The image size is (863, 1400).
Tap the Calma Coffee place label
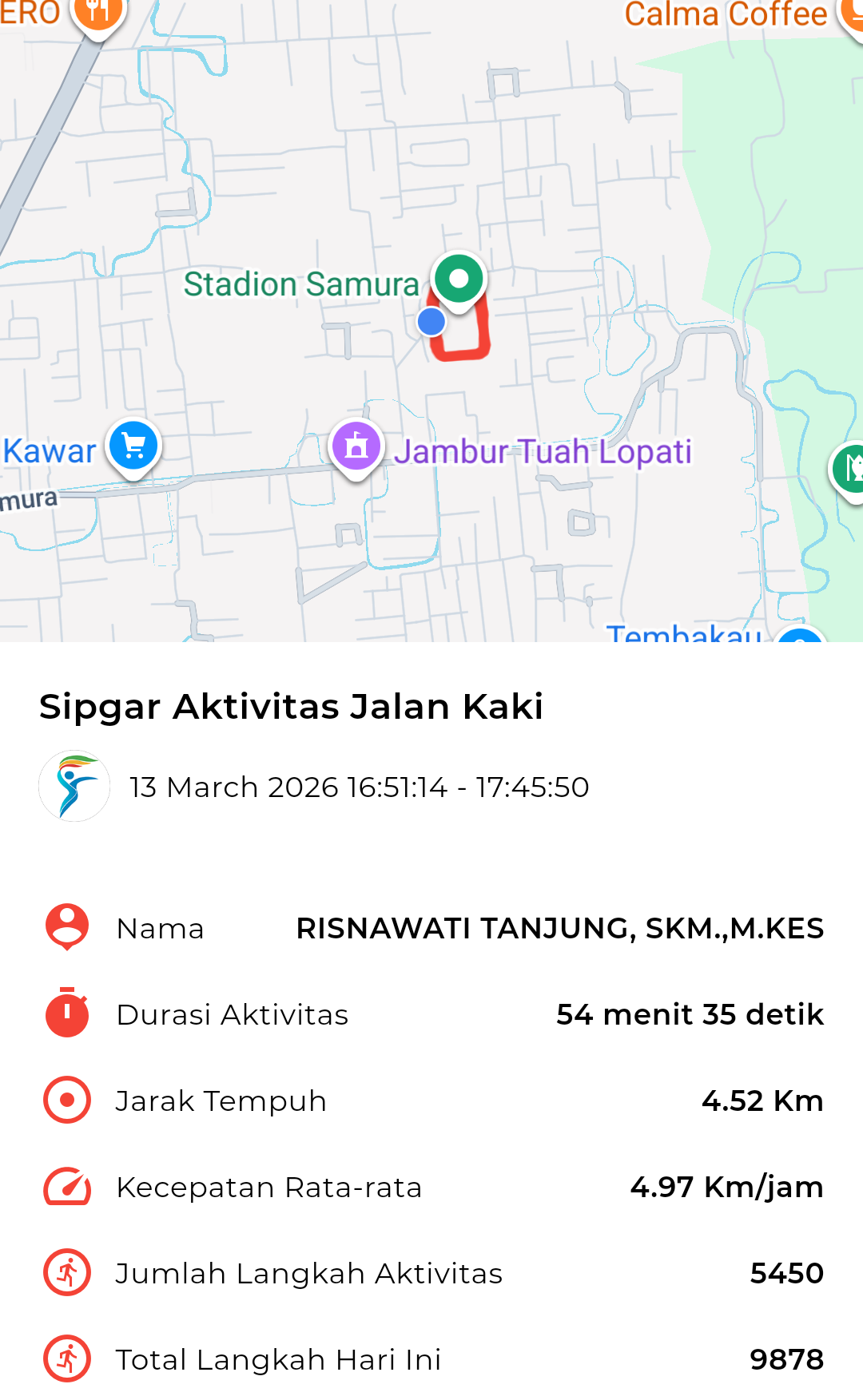[x=725, y=14]
